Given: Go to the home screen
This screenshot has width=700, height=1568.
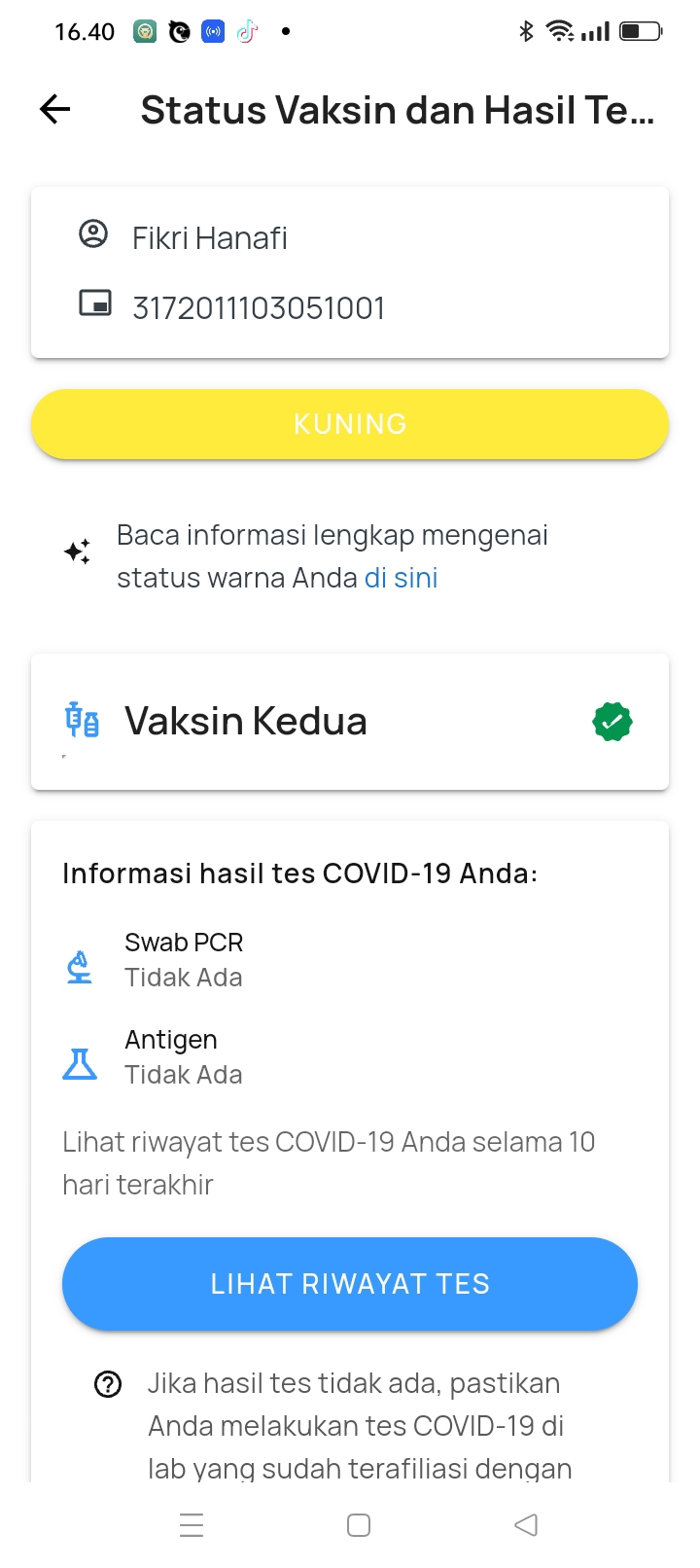Looking at the screenshot, I should point(359,1525).
